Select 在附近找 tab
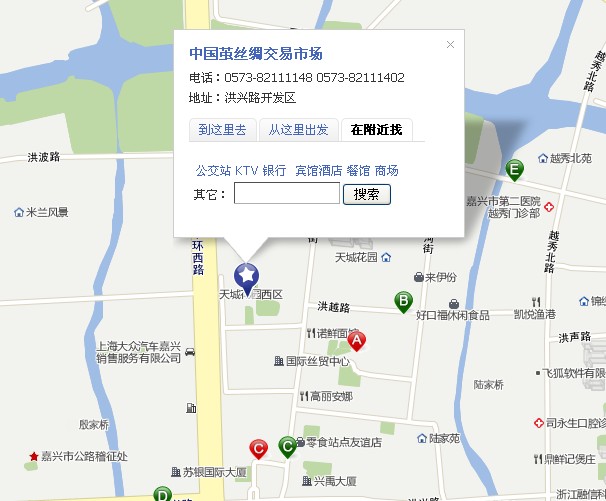This screenshot has height=501, width=606. [376, 130]
